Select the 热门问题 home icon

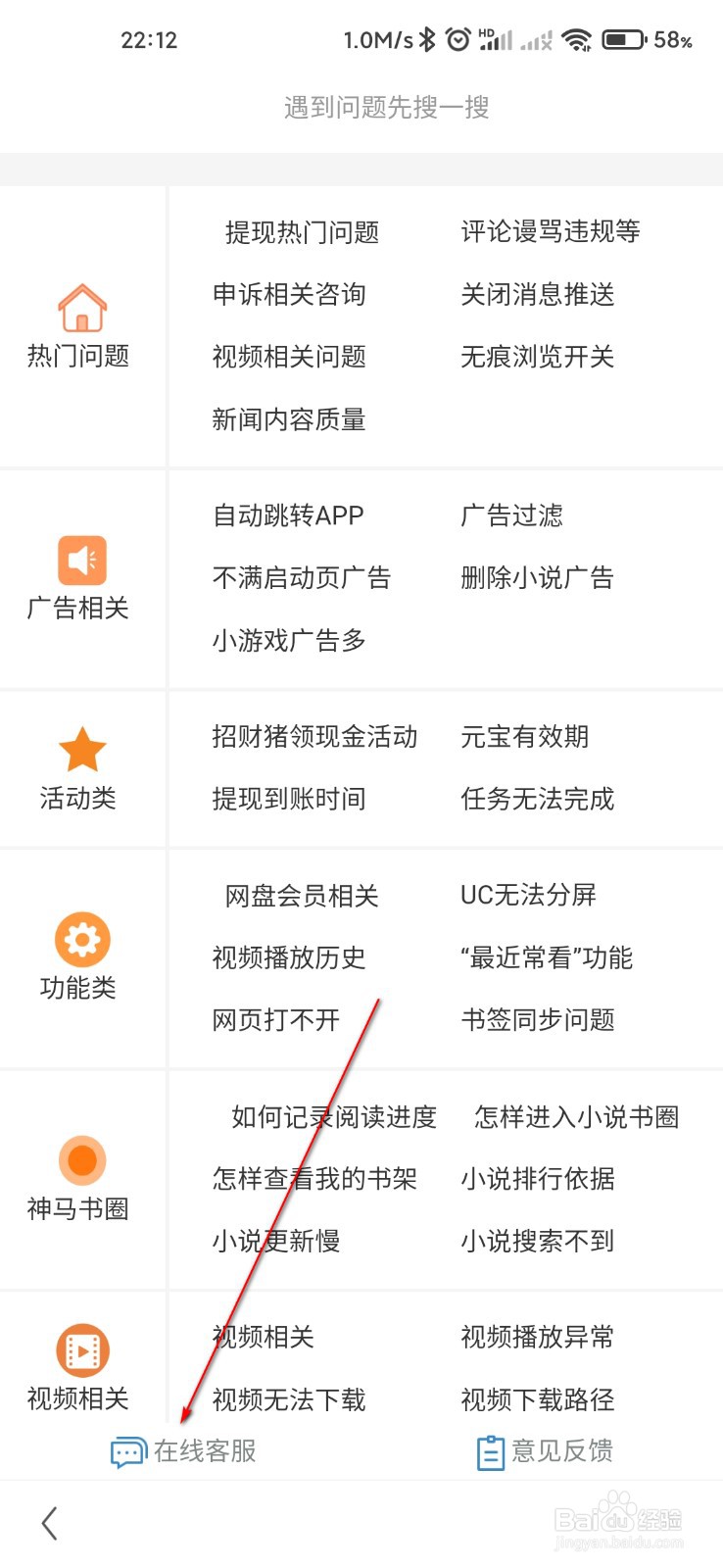pos(81,307)
